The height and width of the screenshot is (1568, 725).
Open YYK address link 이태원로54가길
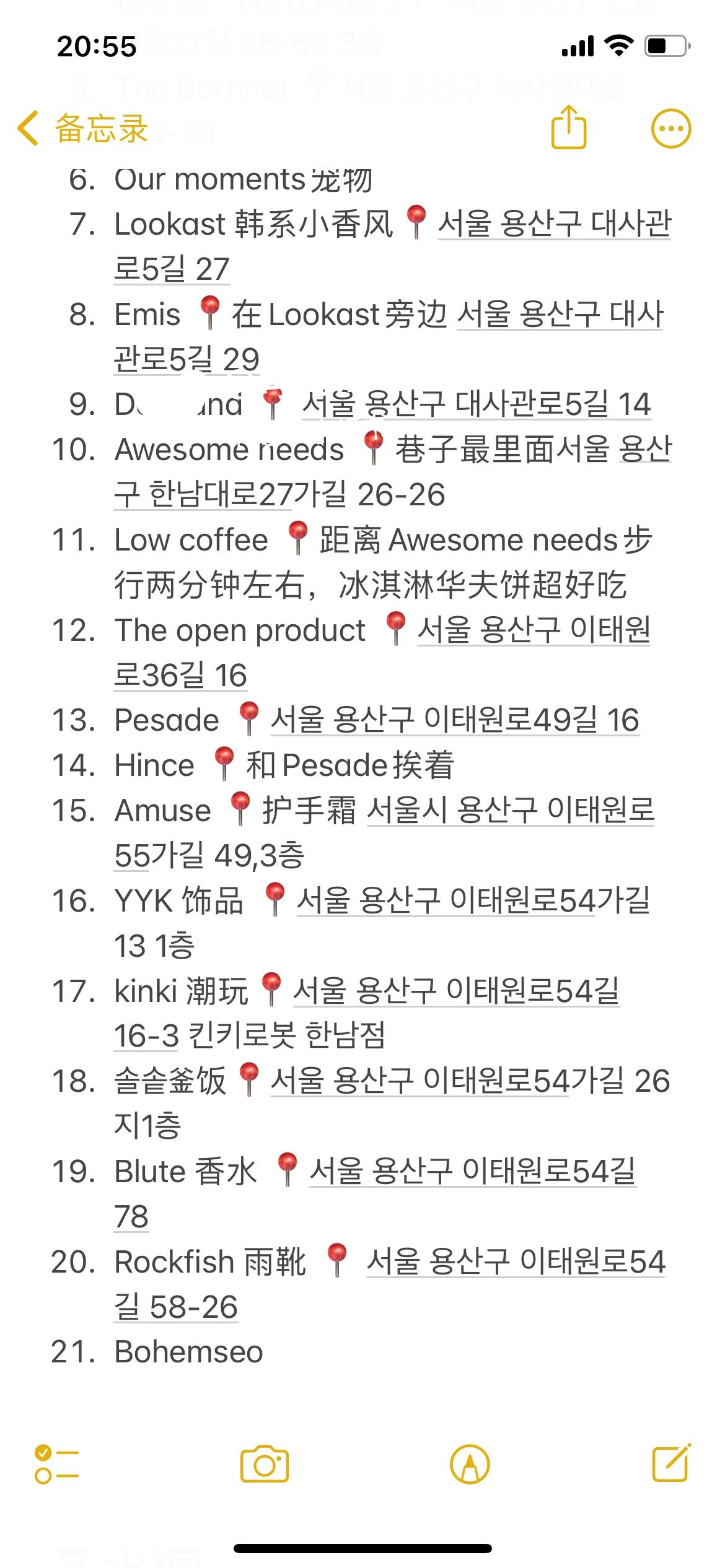[473, 901]
